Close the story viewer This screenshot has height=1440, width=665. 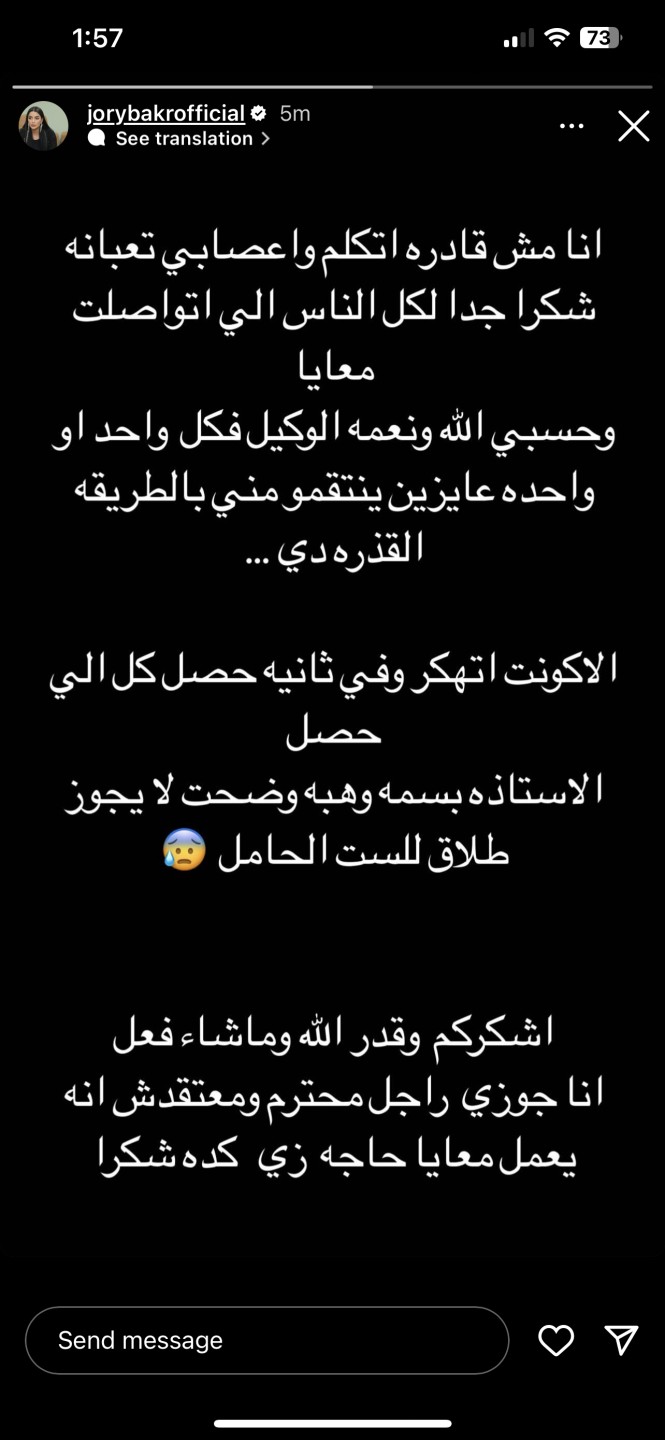[x=633, y=126]
